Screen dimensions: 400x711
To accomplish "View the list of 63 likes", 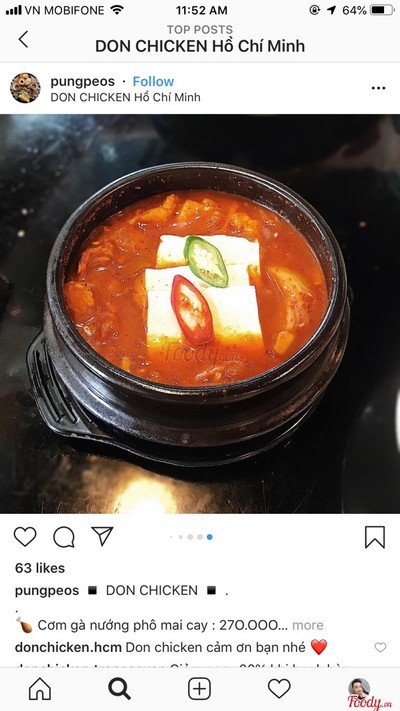I will (x=40, y=568).
